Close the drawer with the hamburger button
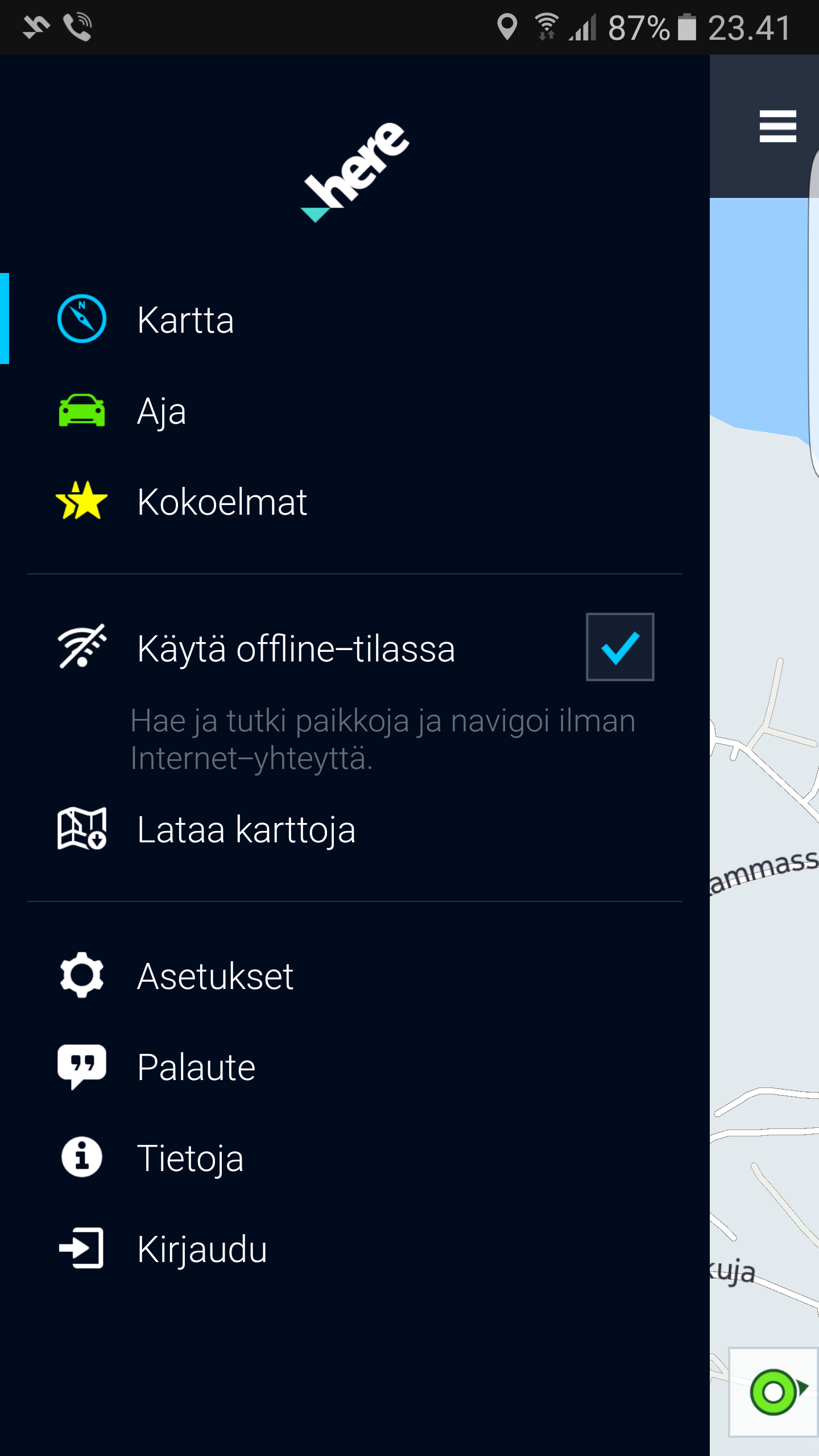This screenshot has width=819, height=1456. coord(777,126)
